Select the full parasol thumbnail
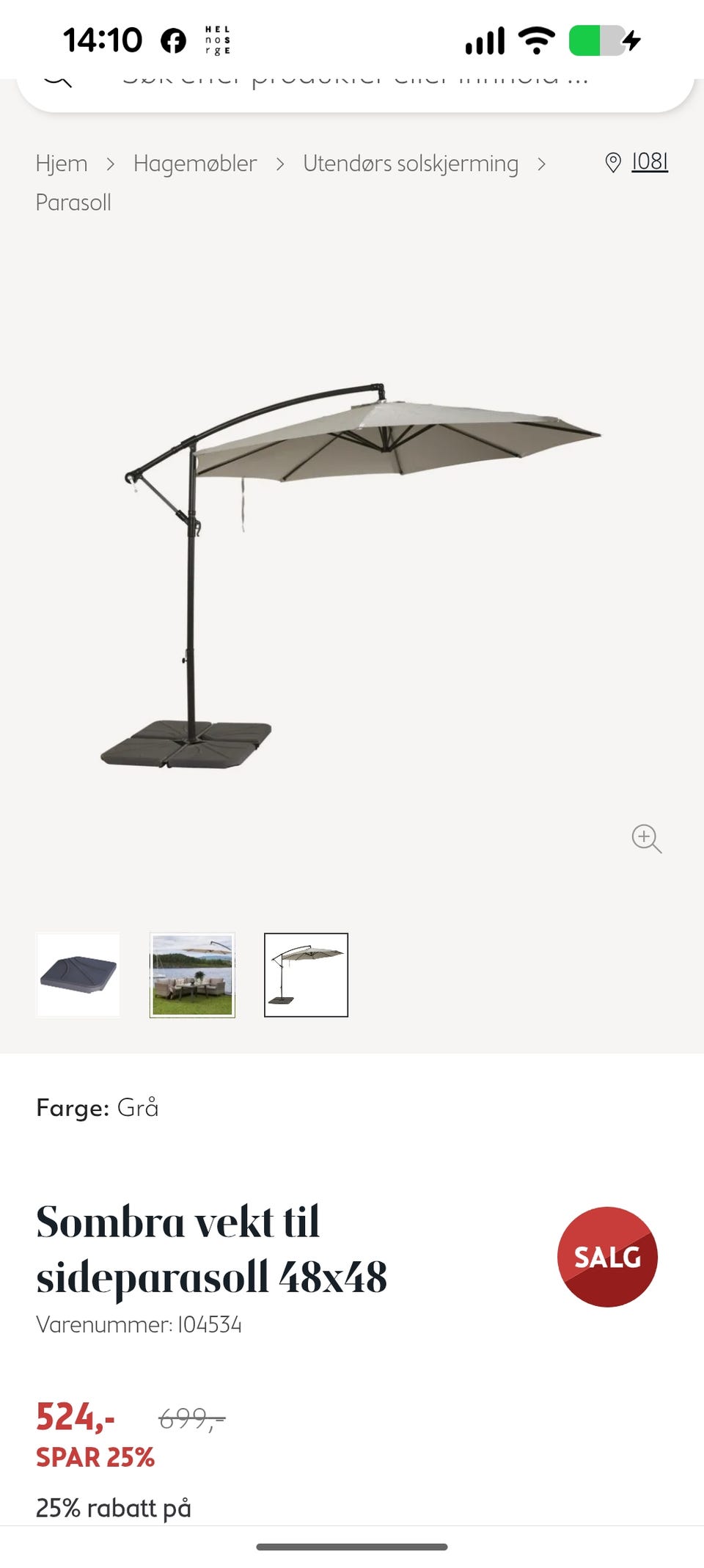Viewport: 704px width, 1568px height. (306, 975)
